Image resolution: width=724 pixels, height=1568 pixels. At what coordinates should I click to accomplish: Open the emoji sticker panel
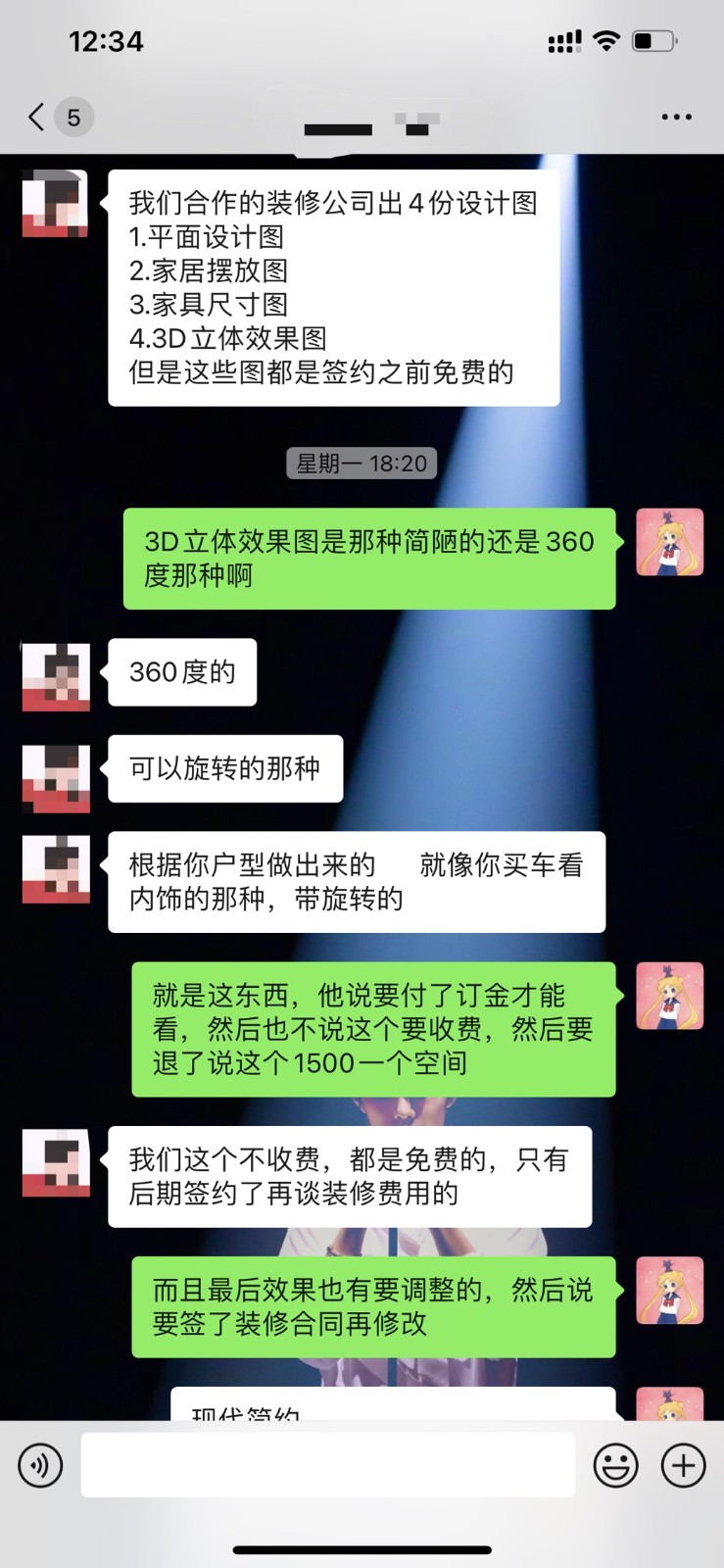point(616,1465)
